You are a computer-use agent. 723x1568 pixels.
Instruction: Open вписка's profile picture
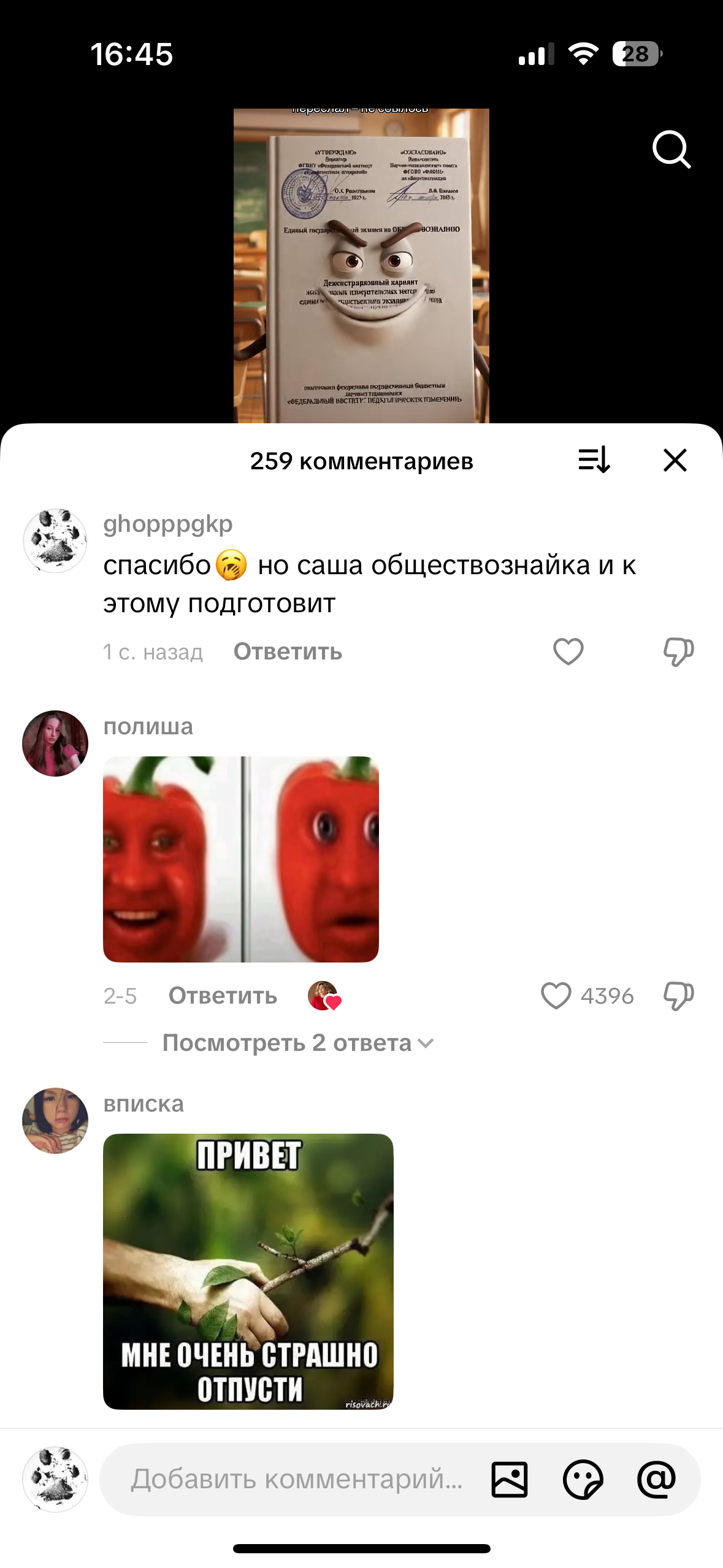(x=55, y=1121)
